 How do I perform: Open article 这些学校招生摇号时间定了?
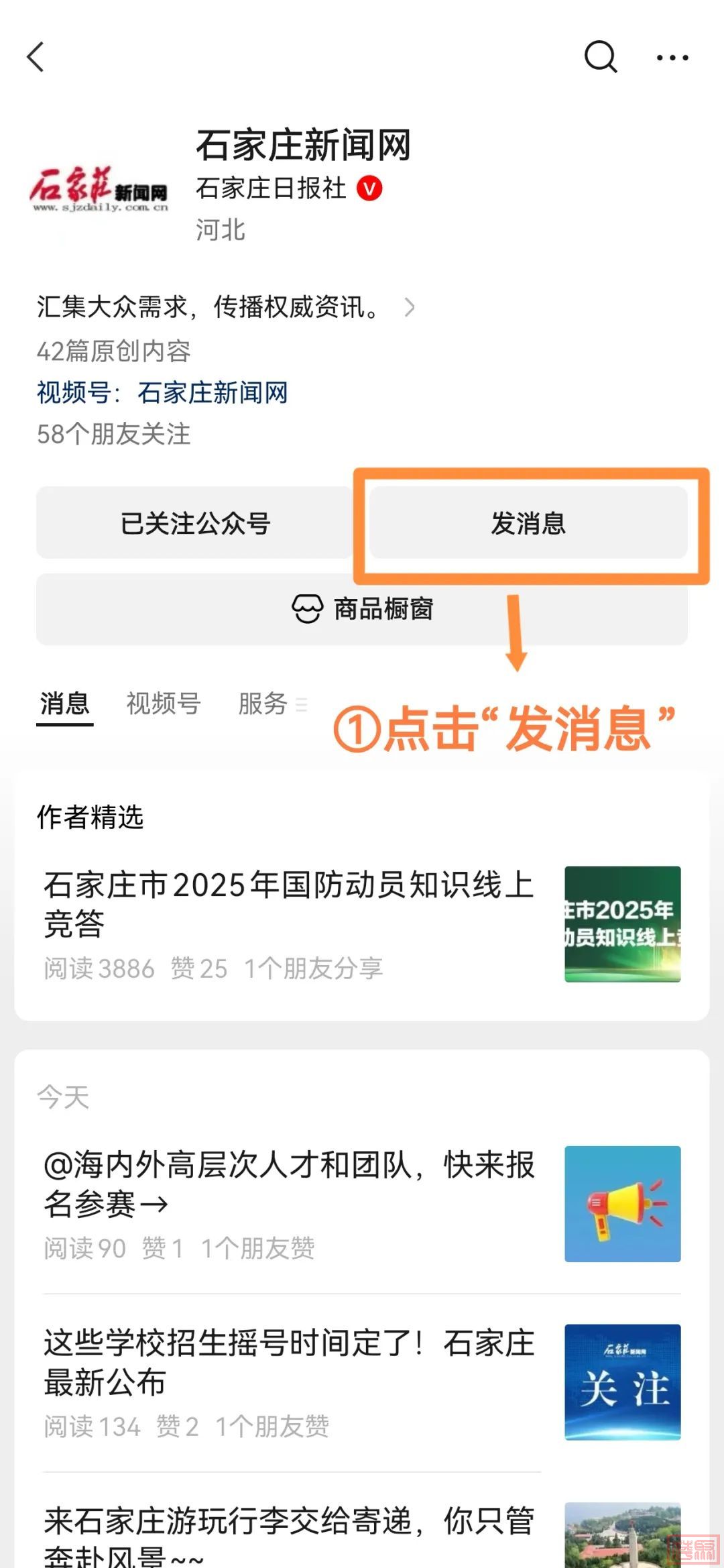point(288,1362)
